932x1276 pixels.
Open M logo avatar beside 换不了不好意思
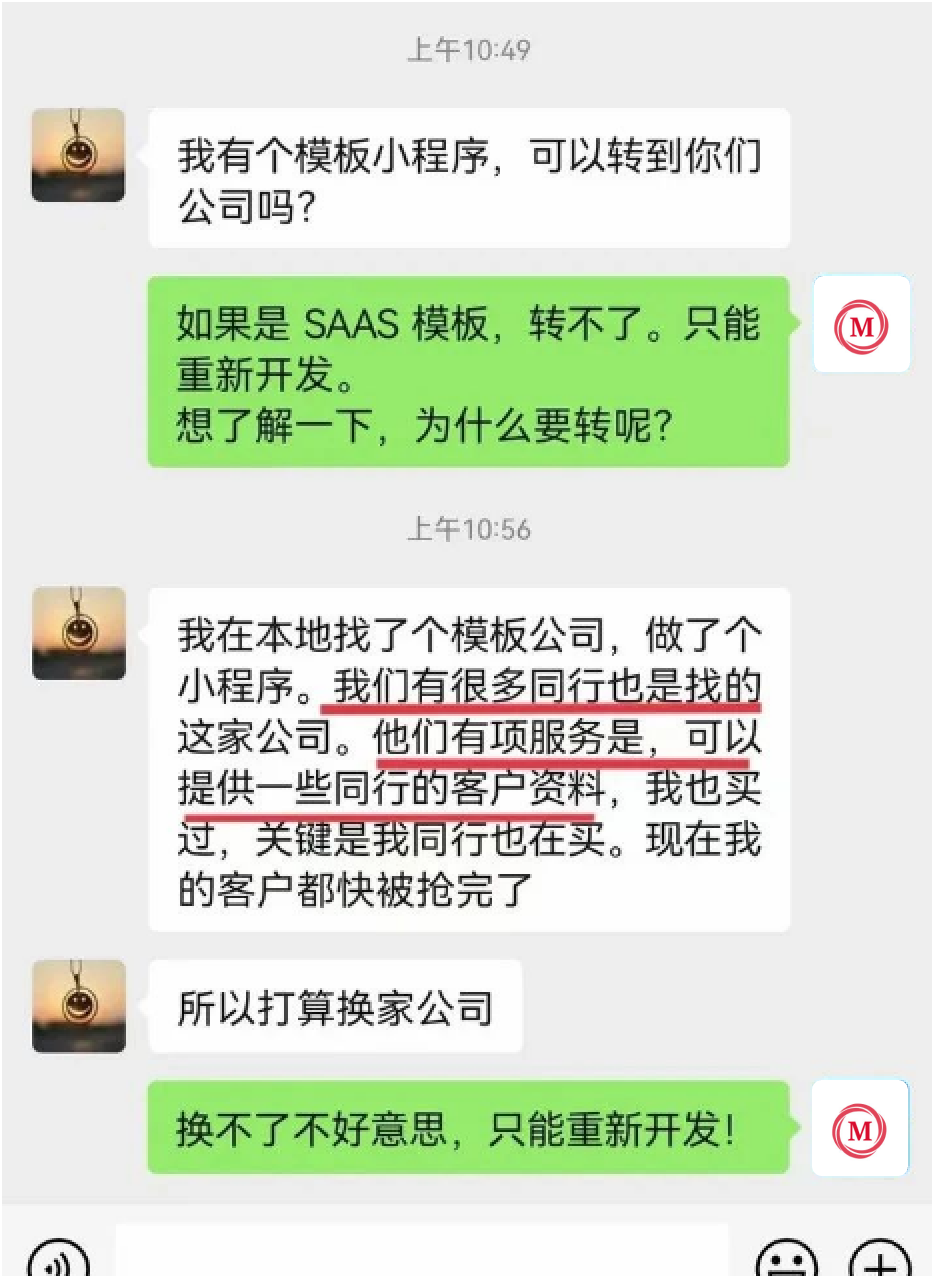860,1128
